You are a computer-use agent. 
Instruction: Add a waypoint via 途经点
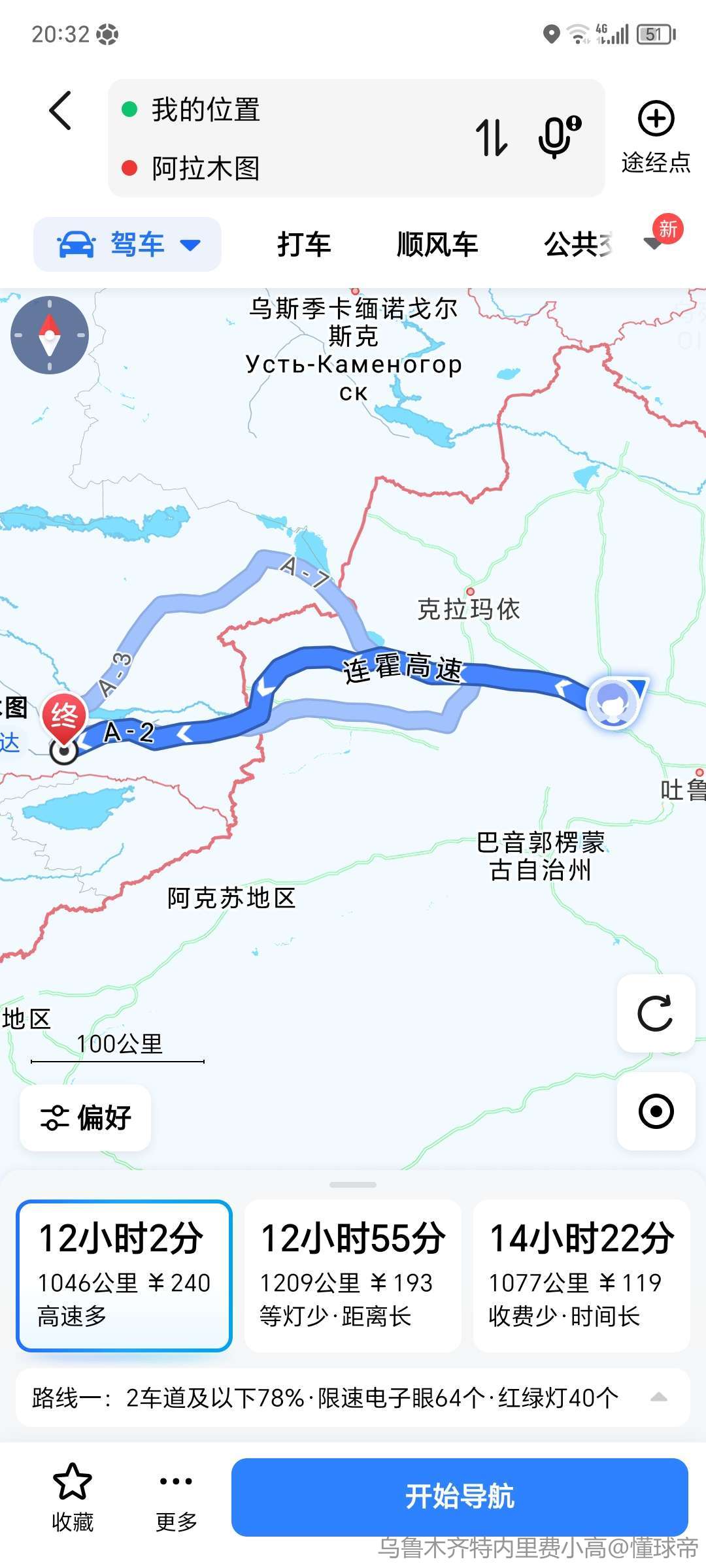(x=656, y=136)
